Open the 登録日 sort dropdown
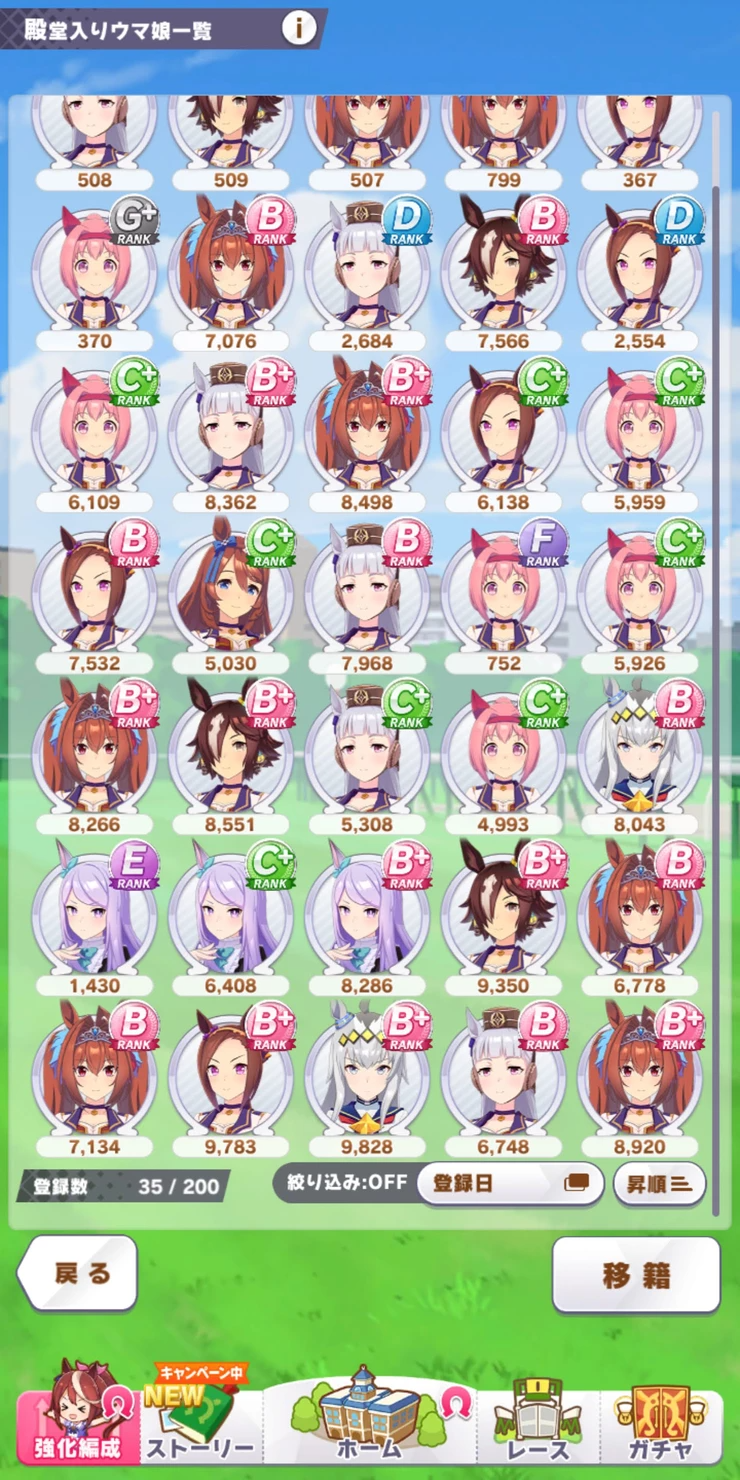The width and height of the screenshot is (740, 1480). pos(510,1183)
